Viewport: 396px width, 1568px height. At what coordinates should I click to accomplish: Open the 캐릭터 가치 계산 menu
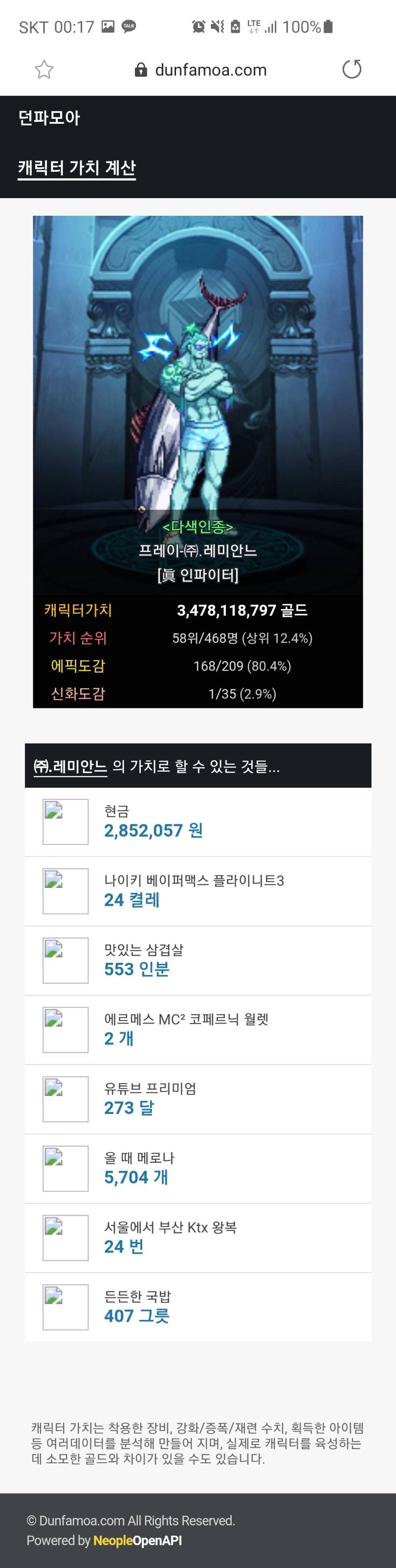pos(77,168)
